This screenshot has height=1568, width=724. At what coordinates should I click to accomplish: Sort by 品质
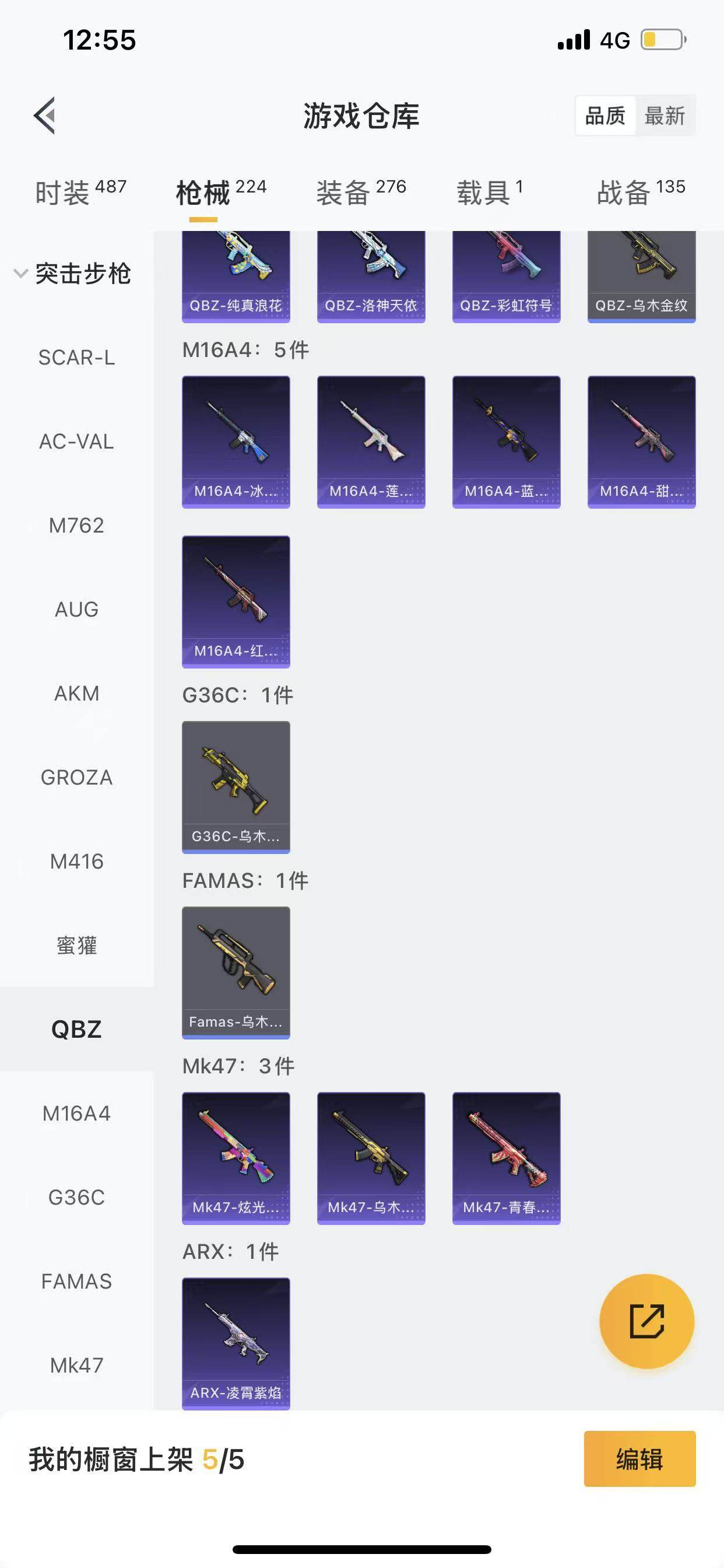(x=604, y=115)
